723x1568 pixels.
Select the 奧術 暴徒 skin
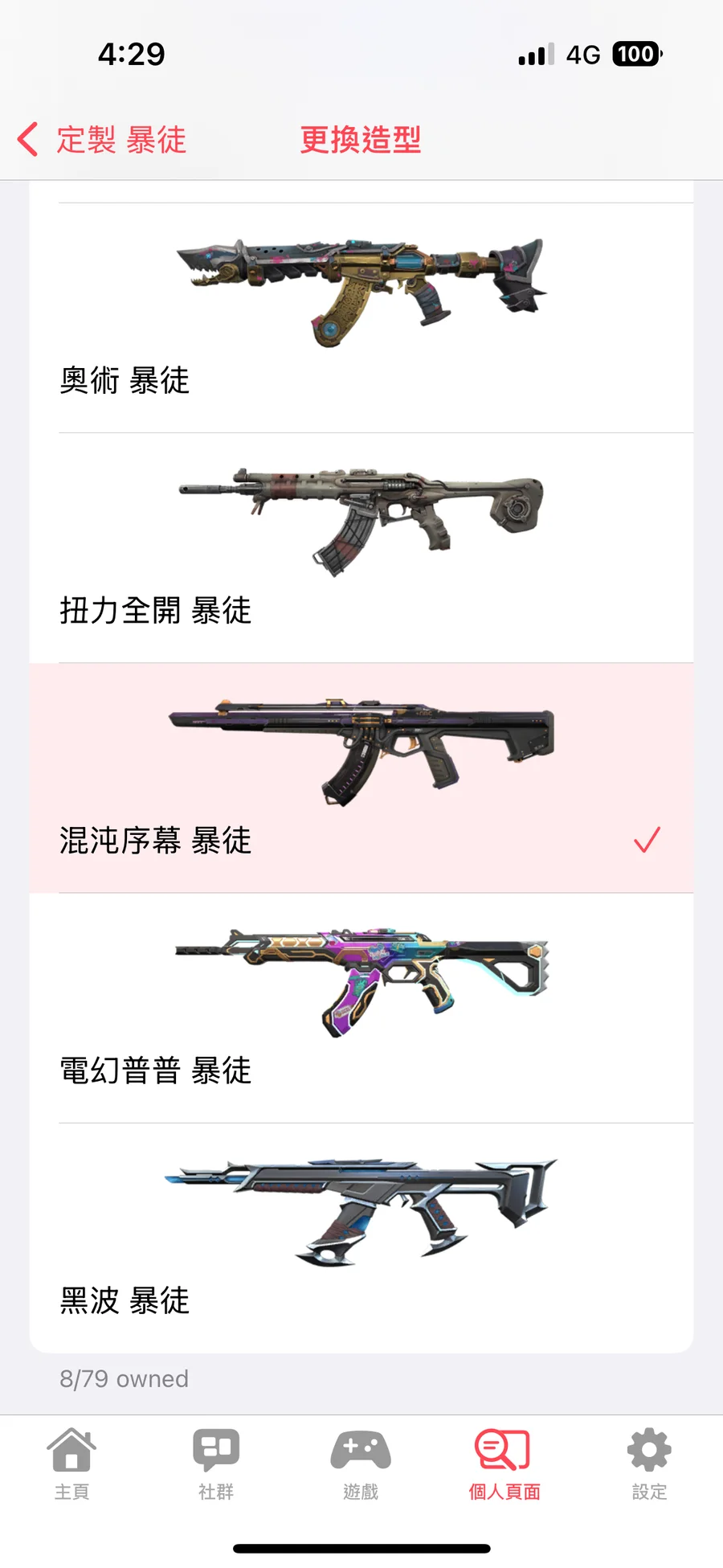point(361,318)
